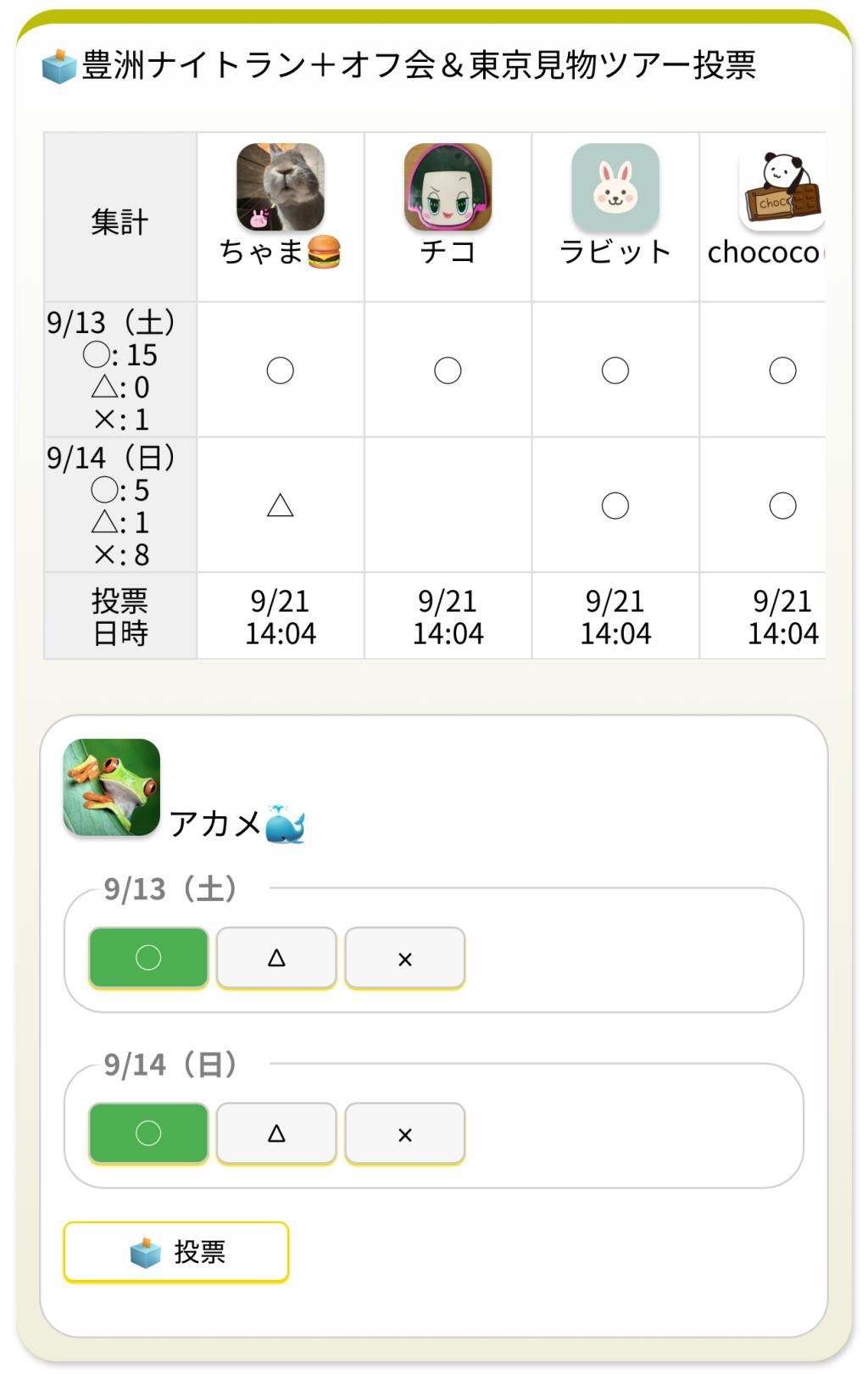Choose × for 9/14（日）
This screenshot has width=868, height=1374.
(x=404, y=1133)
